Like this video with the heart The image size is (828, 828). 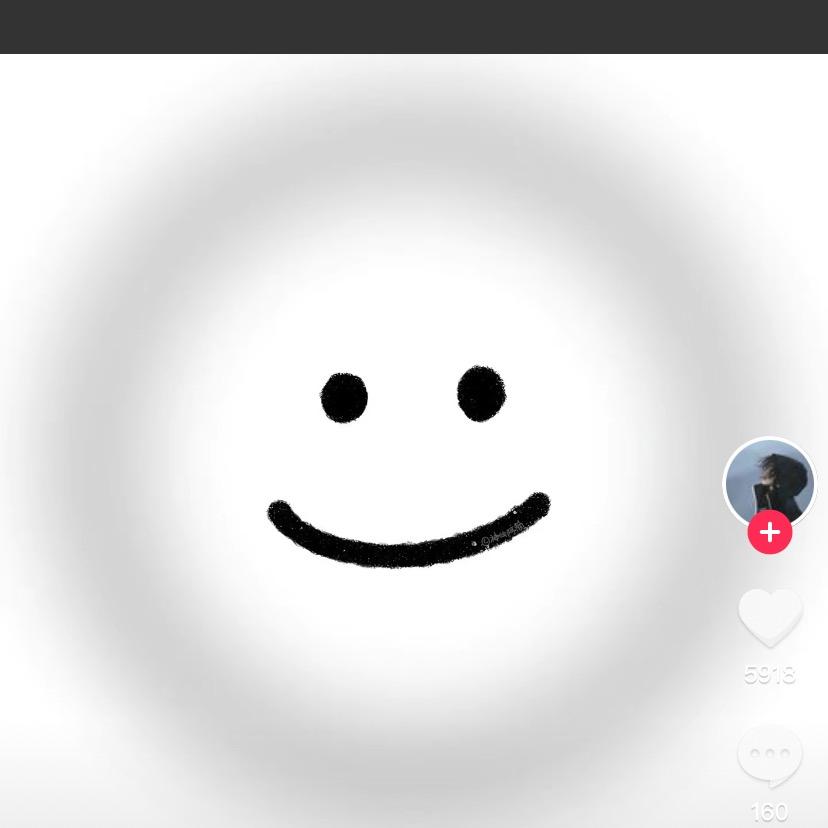tap(770, 617)
